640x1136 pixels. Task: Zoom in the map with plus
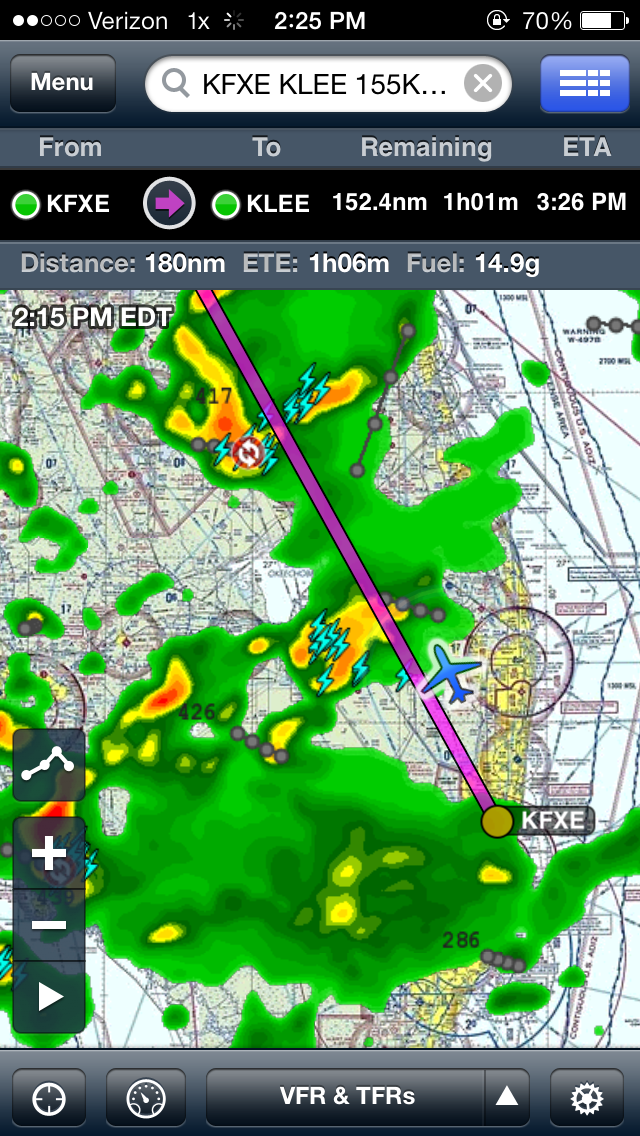[49, 853]
